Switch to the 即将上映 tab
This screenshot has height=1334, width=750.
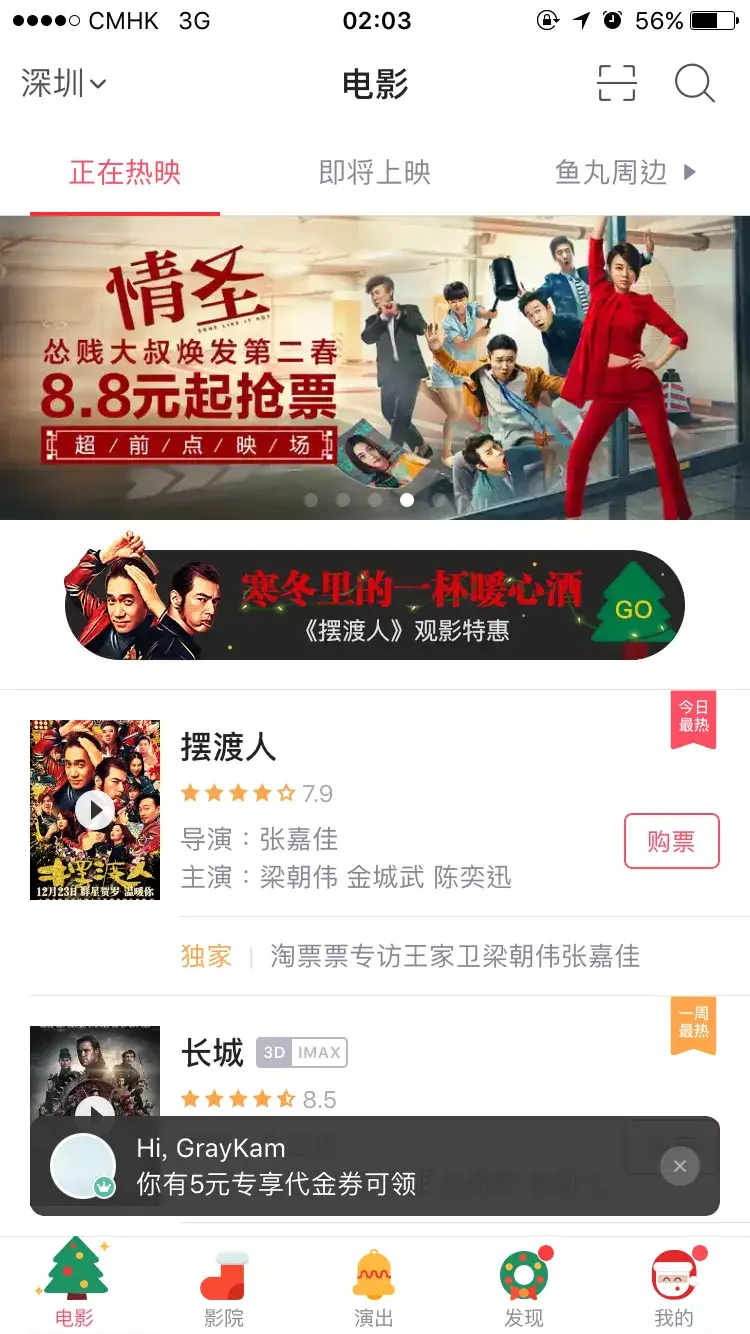[374, 172]
